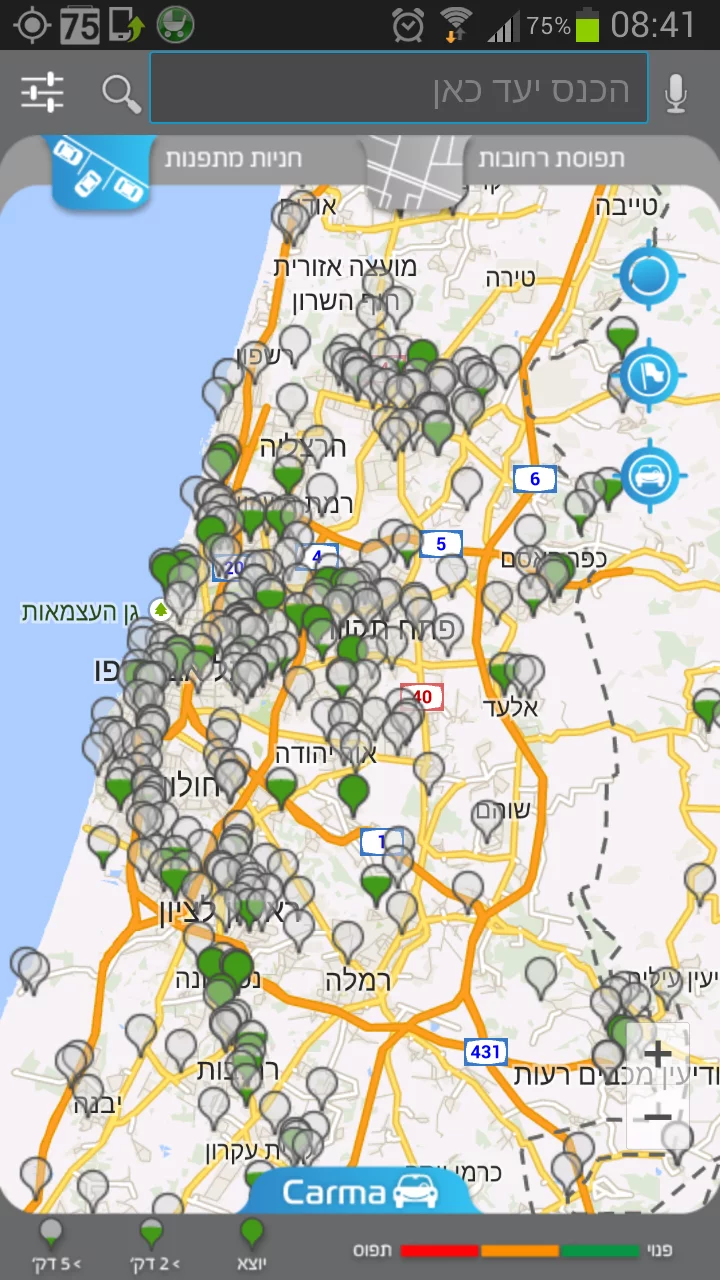Image resolution: width=720 pixels, height=1280 pixels.
Task: Select a green parking pin near פתח תקווה
Action: pos(347,649)
